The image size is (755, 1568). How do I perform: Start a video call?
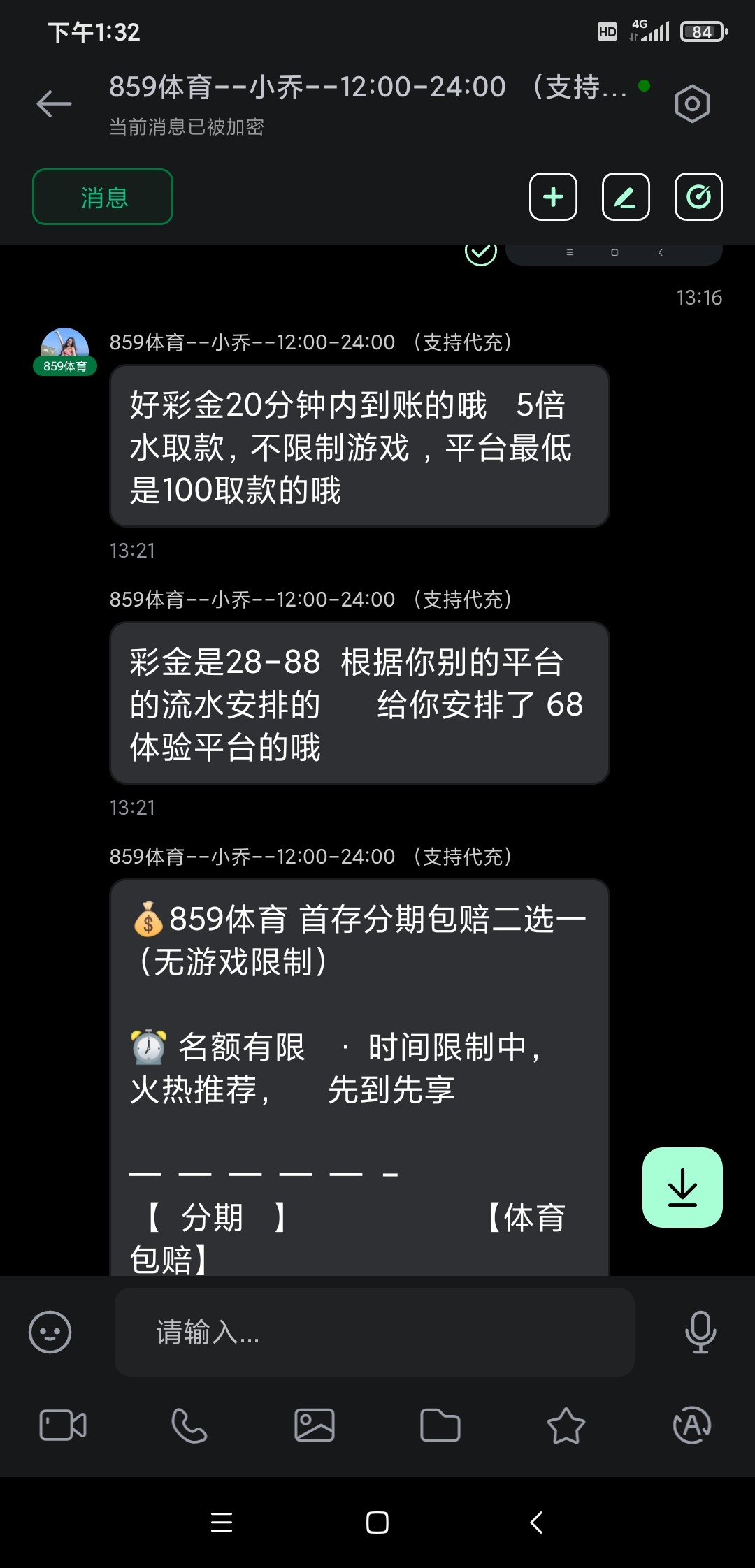pyautogui.click(x=63, y=1425)
